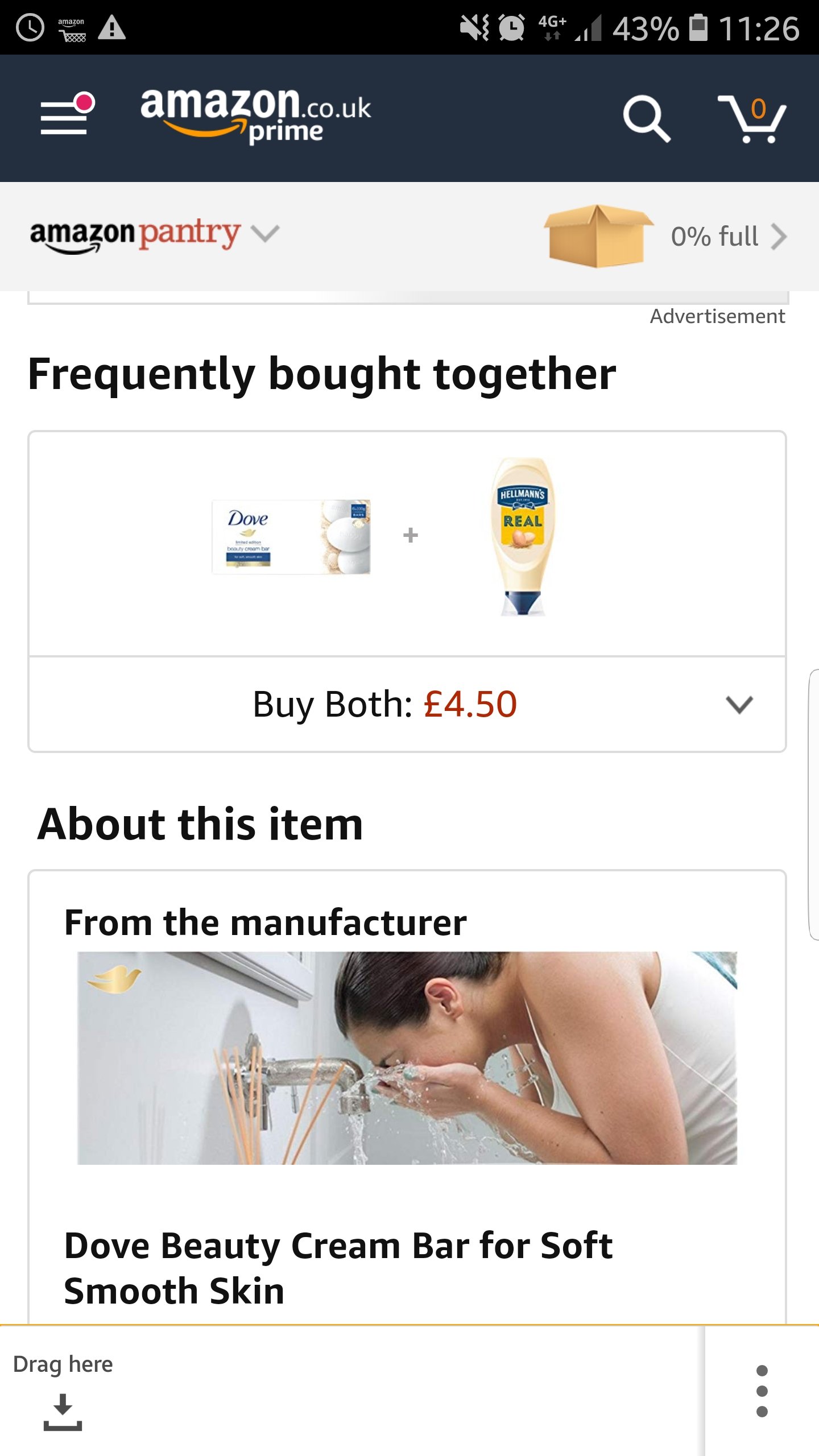Open the Dove soap bar product

coord(291,536)
